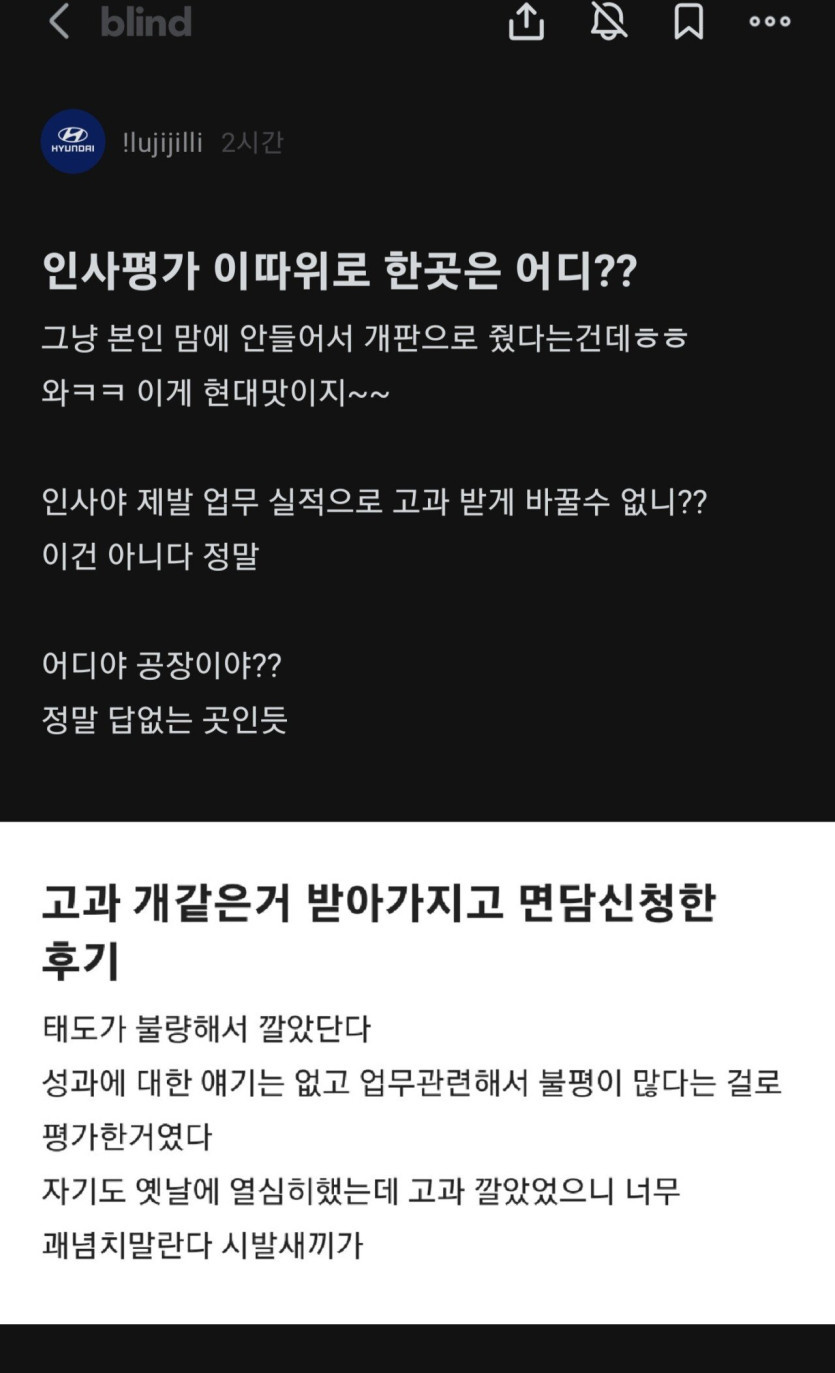Bookmark this post

click(x=688, y=21)
